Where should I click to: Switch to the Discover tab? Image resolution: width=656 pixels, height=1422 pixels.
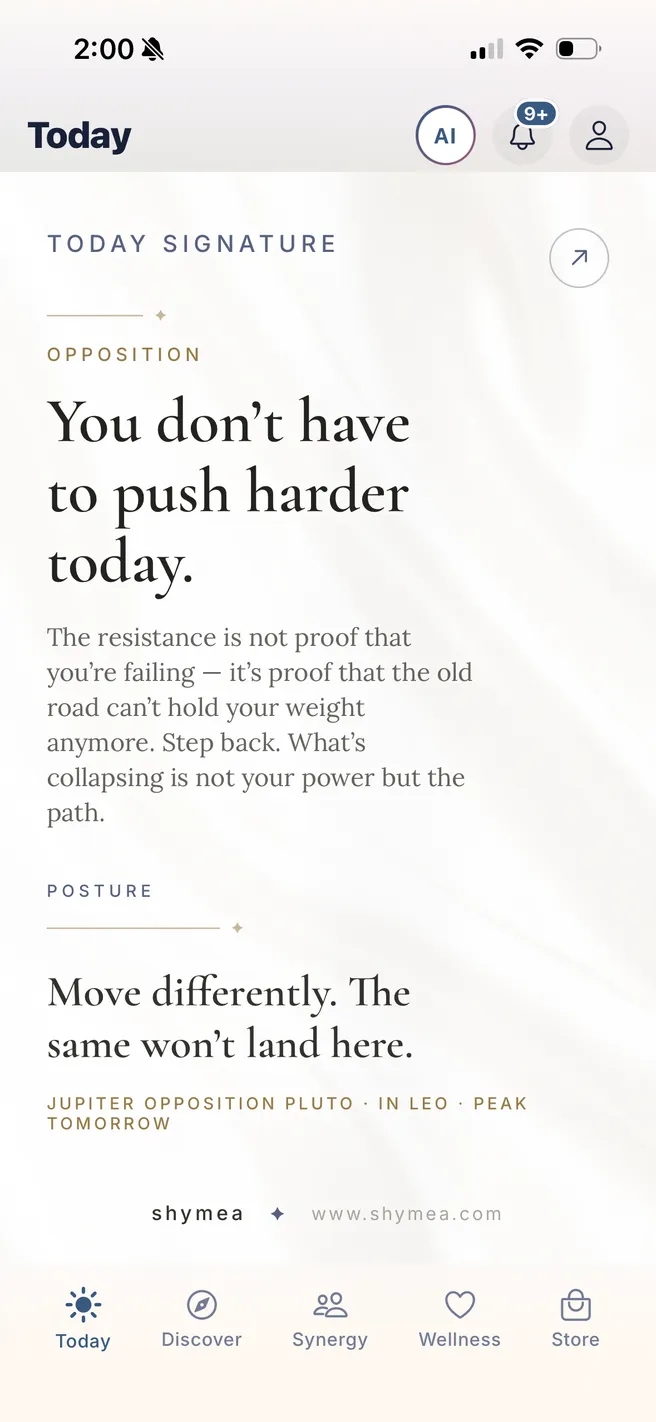click(x=202, y=1319)
